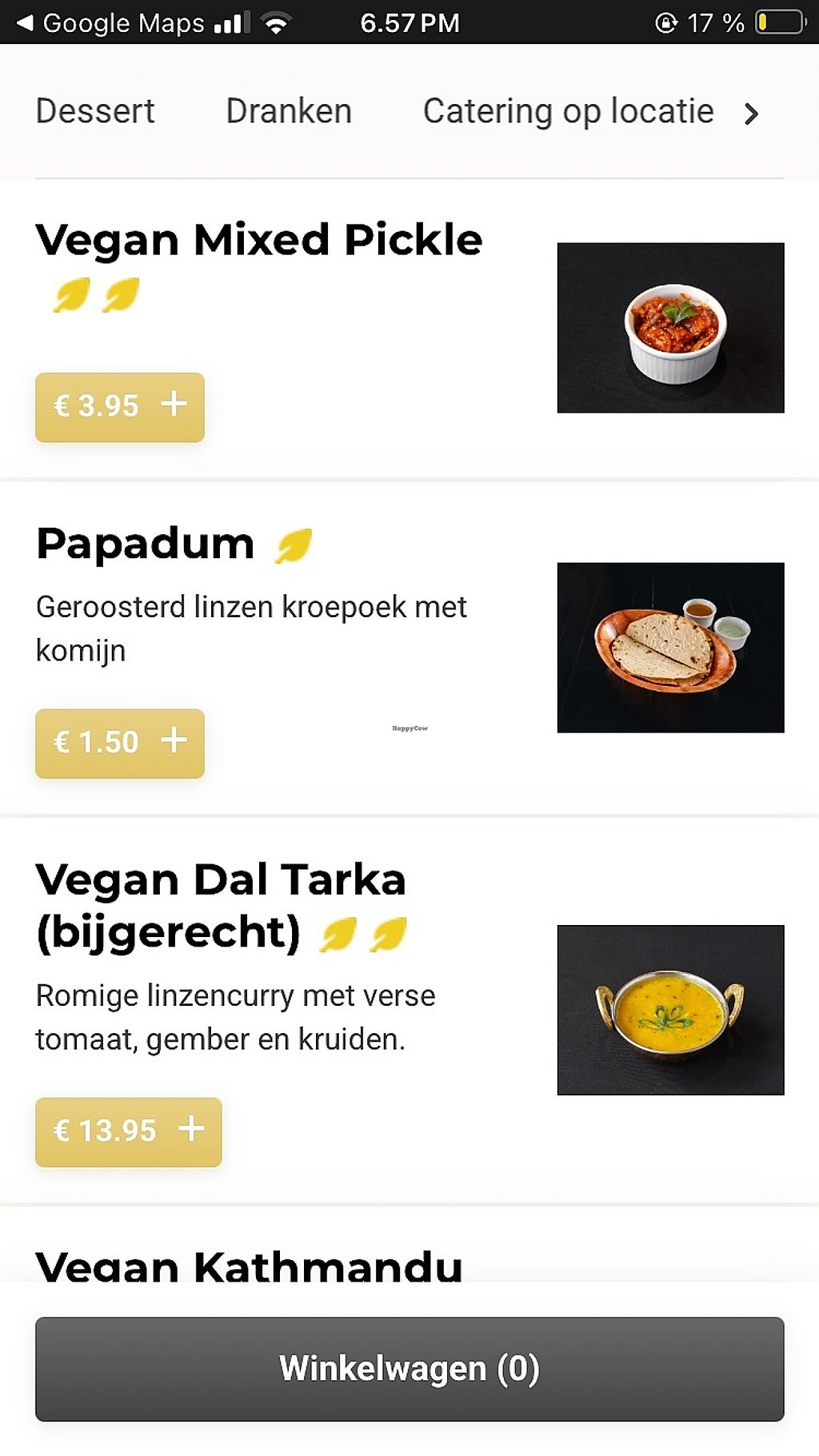Viewport: 819px width, 1456px height.
Task: Open the Winkelwagen shopping cart
Action: pyautogui.click(x=409, y=1368)
